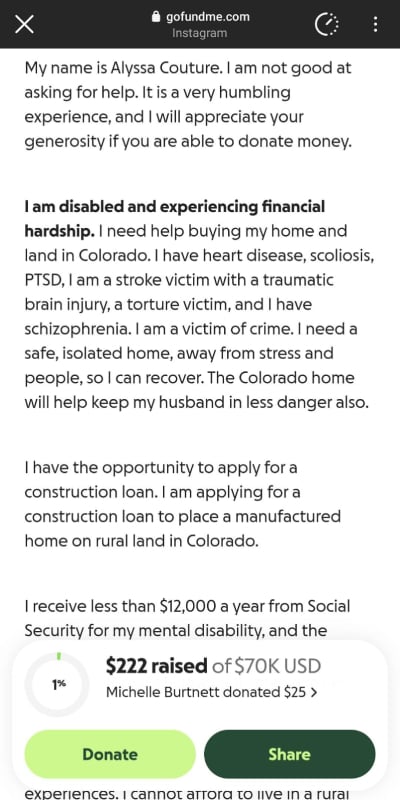Share this fundraiser

[289, 754]
